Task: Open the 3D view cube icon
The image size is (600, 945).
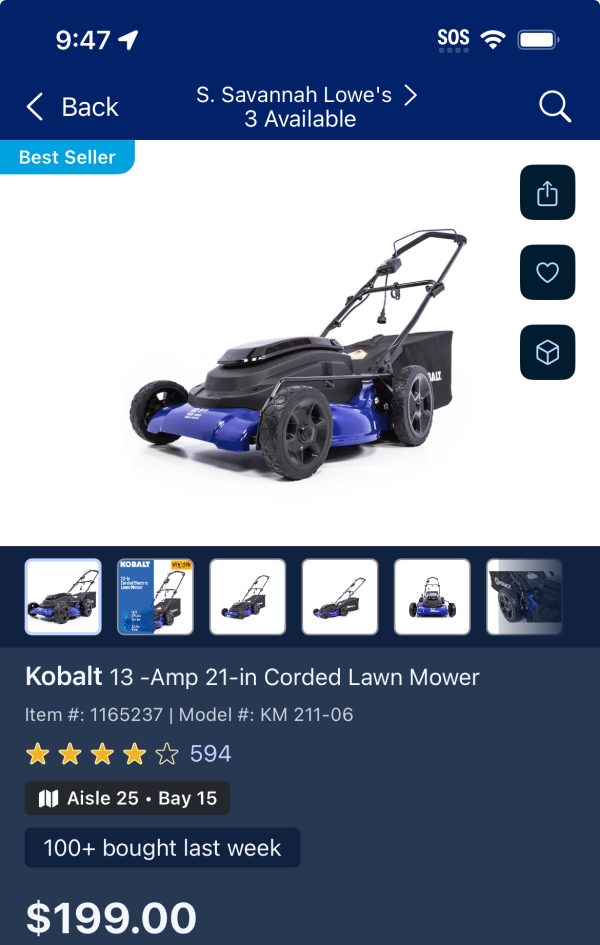Action: coord(547,352)
